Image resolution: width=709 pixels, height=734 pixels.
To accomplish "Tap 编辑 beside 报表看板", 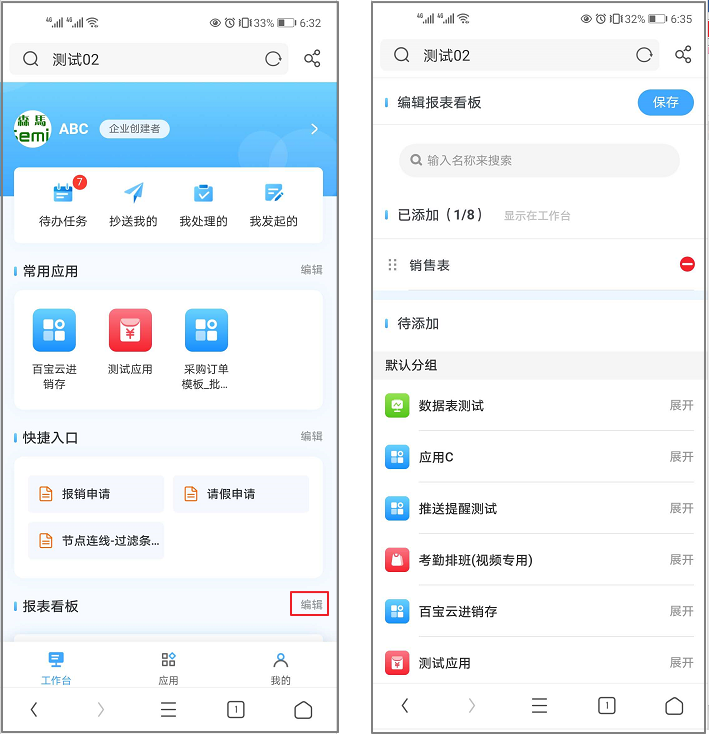I will (x=312, y=604).
